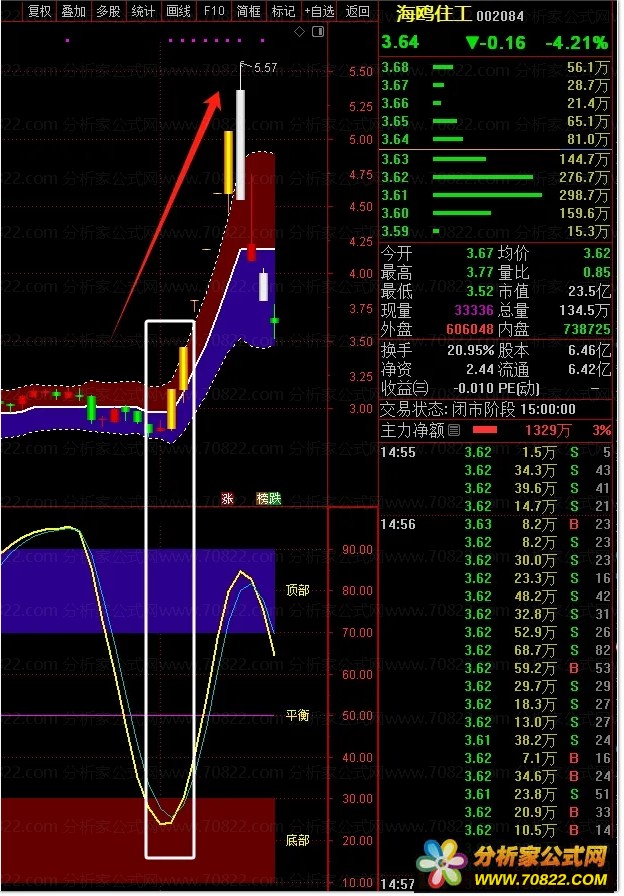Tap the diamond icon above the chart
The image size is (624, 896).
(299, 33)
